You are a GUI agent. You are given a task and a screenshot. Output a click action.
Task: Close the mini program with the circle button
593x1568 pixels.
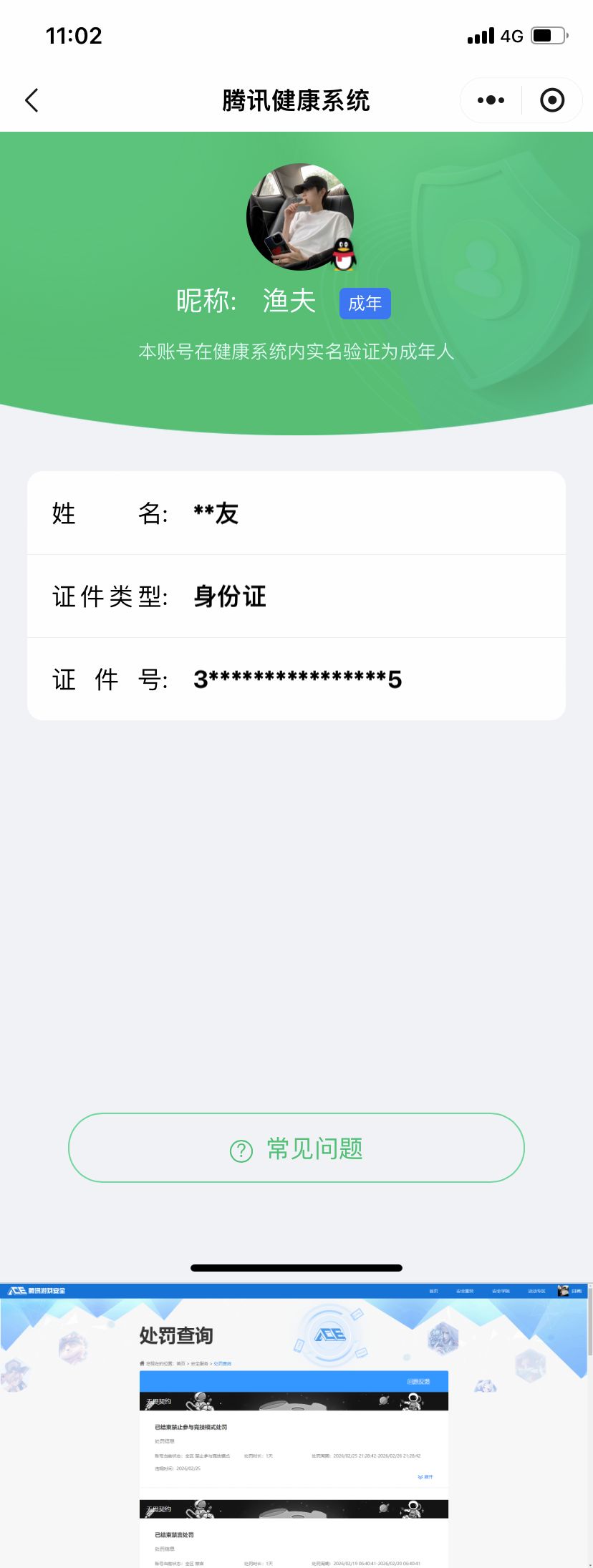551,100
